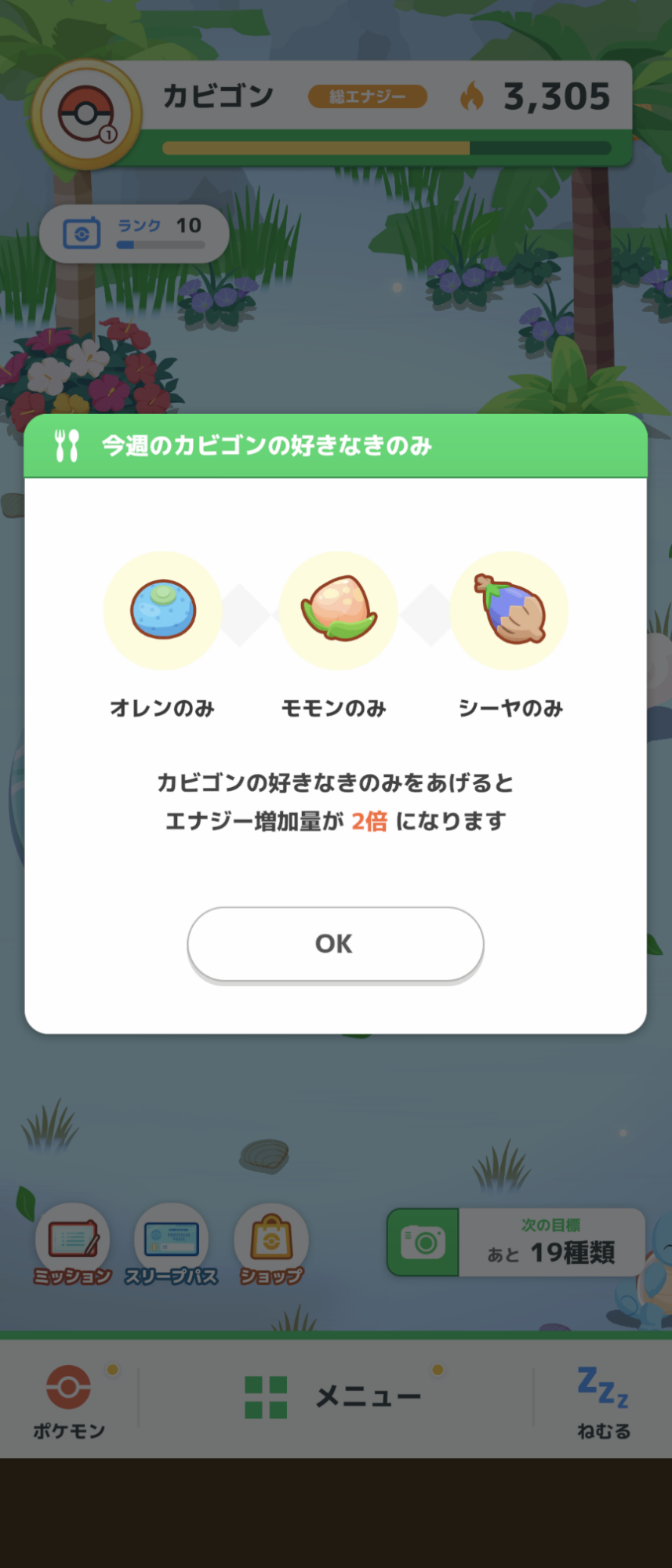Tap the green camera button
672x1568 pixels.
(x=423, y=1242)
